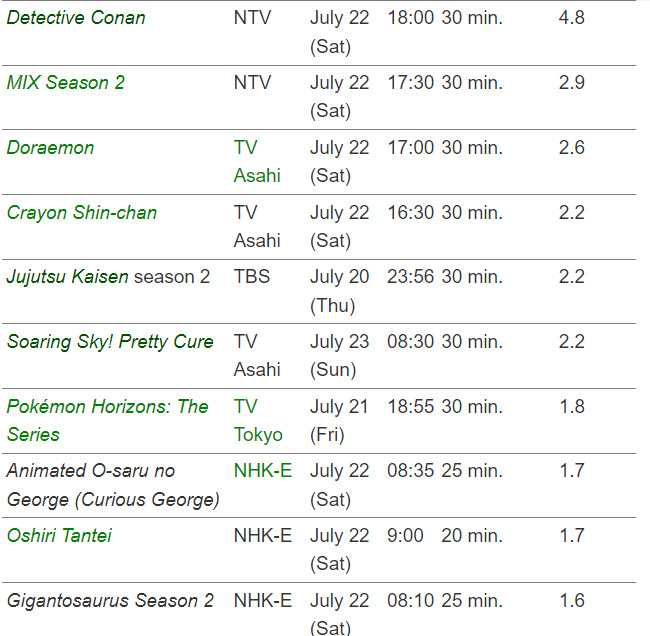Open the Crayon Shin-chan link
Screen dimensions: 650x636
(x=82, y=213)
